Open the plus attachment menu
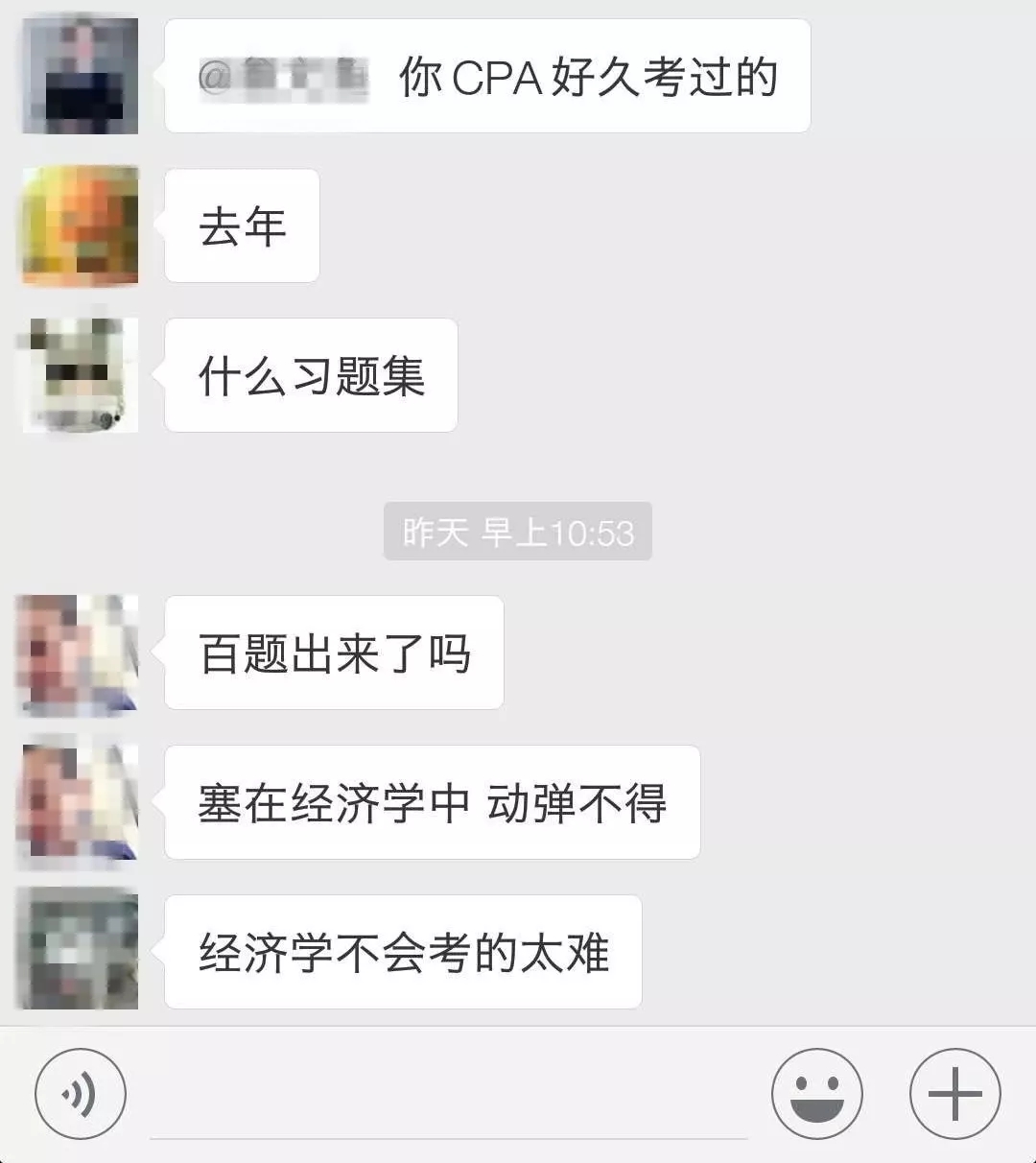 click(954, 1094)
